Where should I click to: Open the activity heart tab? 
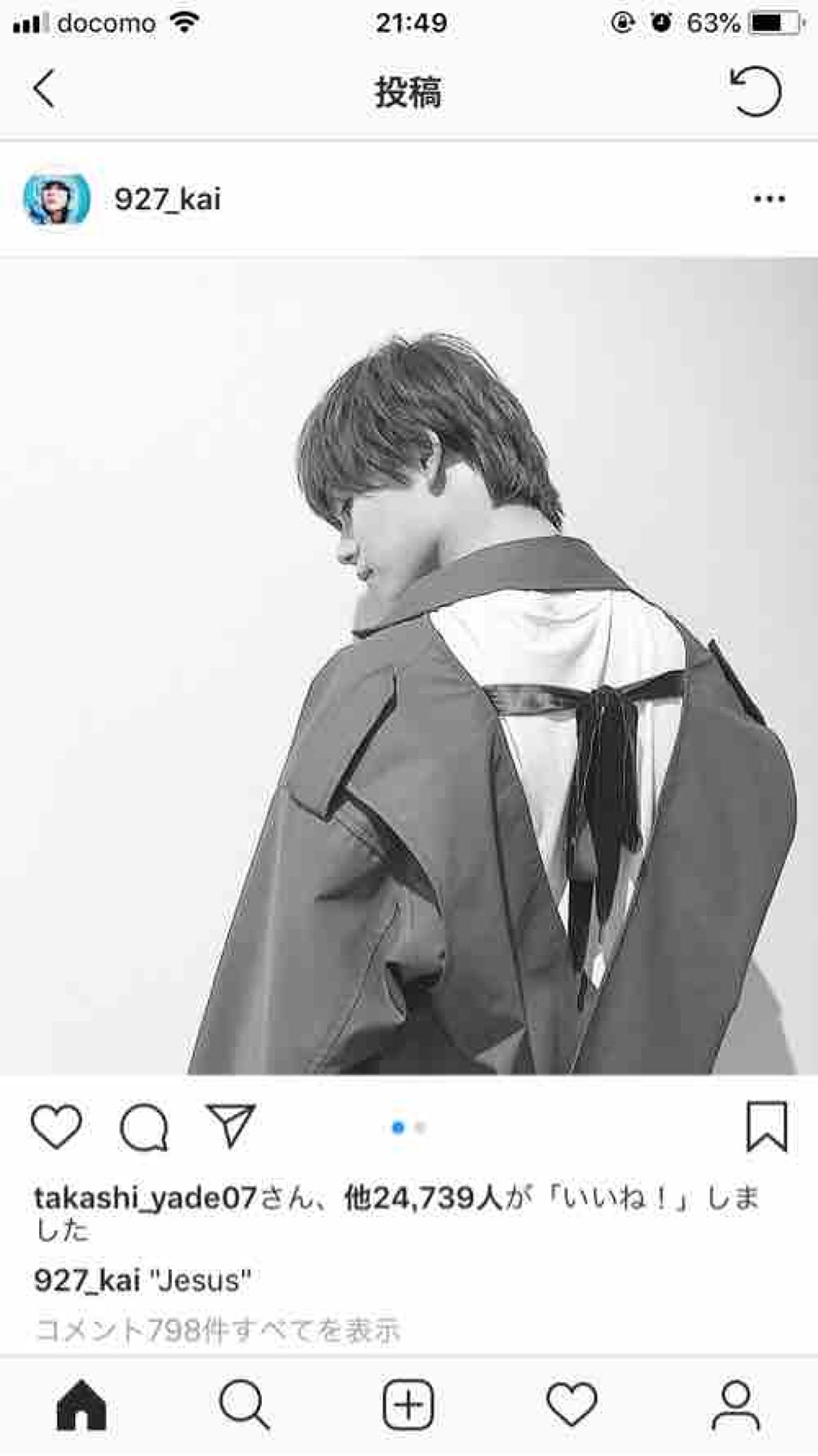[x=571, y=1405]
